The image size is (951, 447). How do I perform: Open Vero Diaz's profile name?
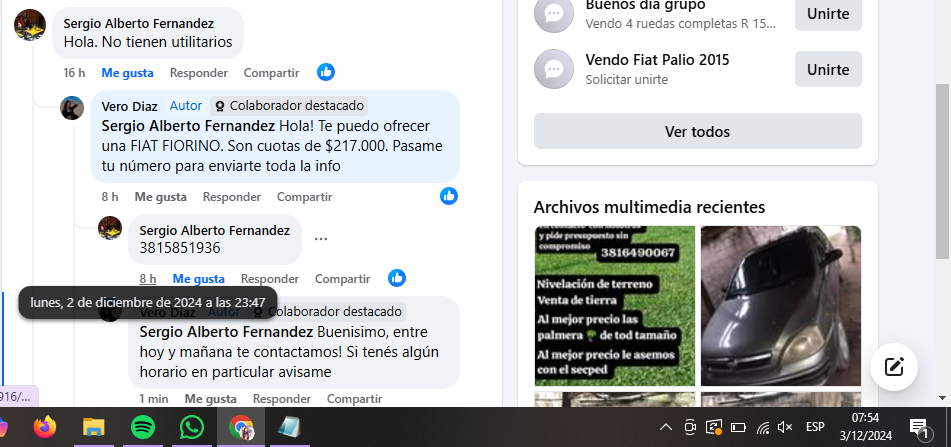pyautogui.click(x=129, y=105)
